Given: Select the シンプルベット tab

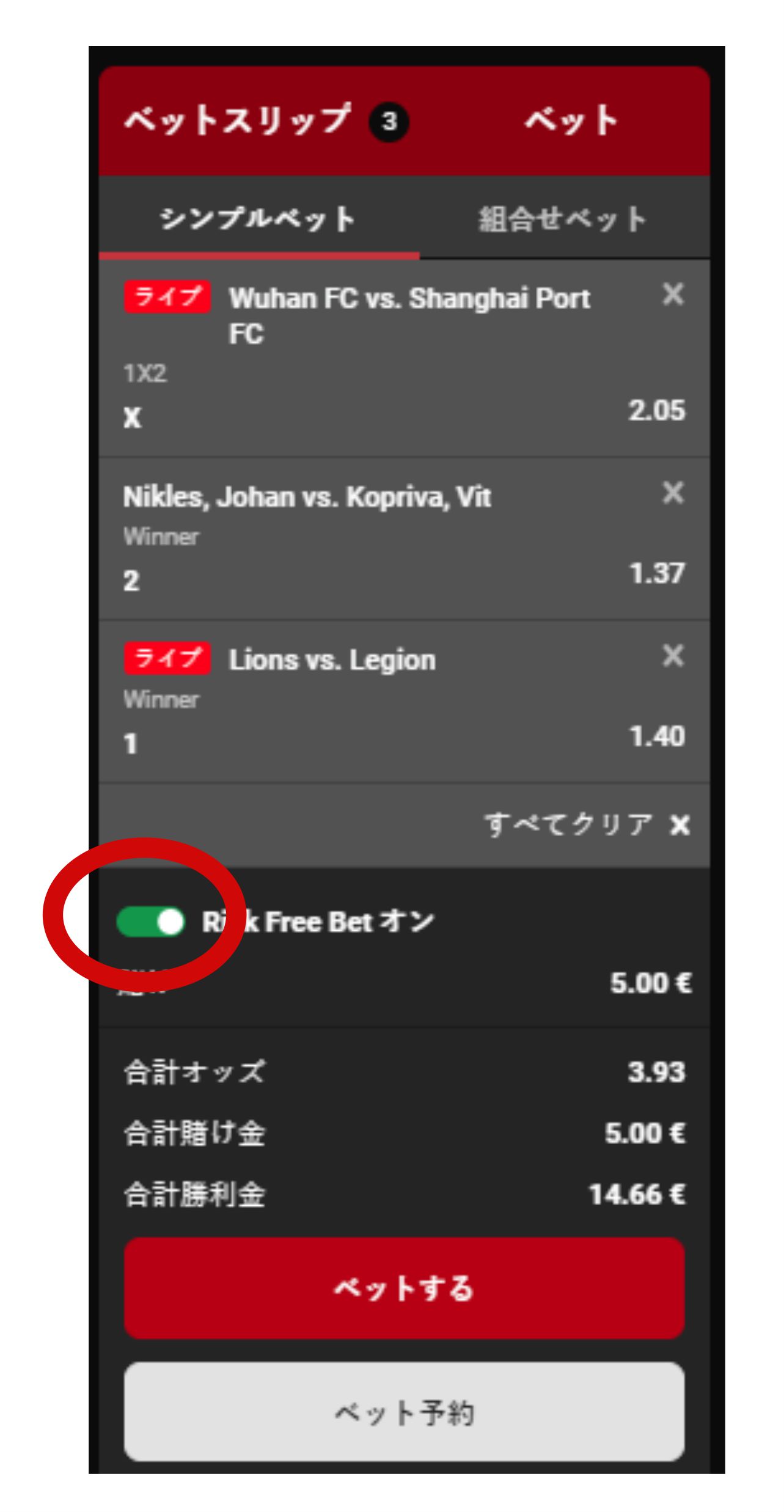Looking at the screenshot, I should [258, 219].
